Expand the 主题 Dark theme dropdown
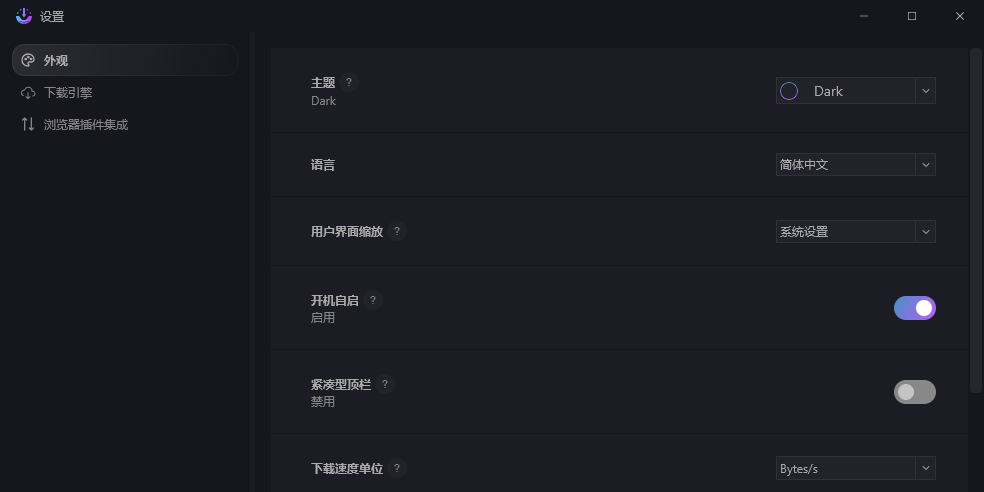 click(855, 91)
